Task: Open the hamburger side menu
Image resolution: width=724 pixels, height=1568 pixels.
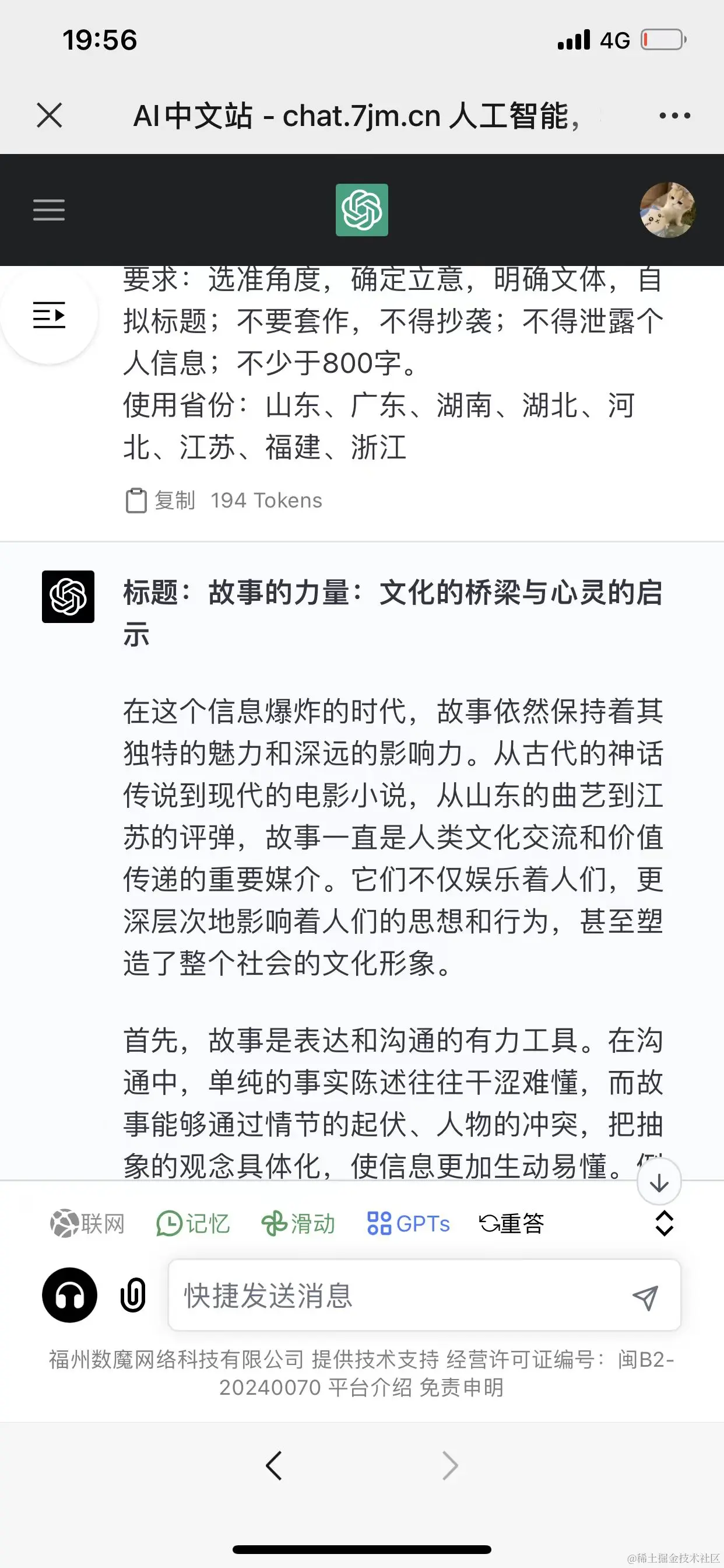Action: (x=48, y=210)
